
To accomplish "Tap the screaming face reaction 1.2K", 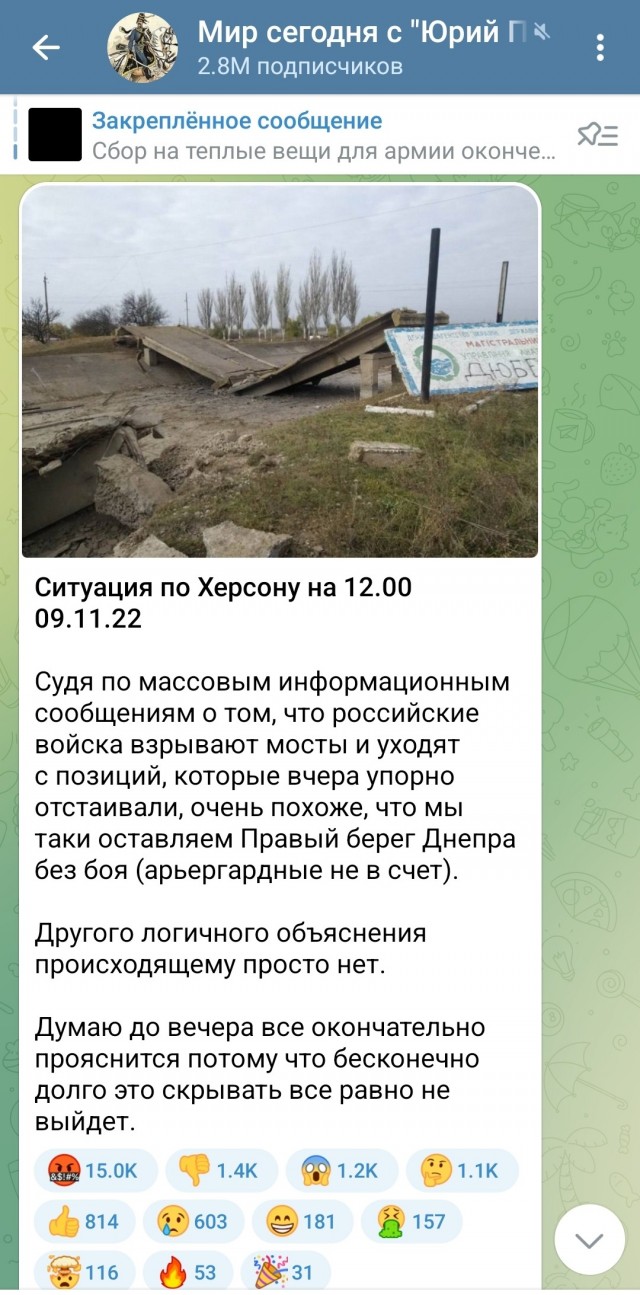I will pos(341,1171).
